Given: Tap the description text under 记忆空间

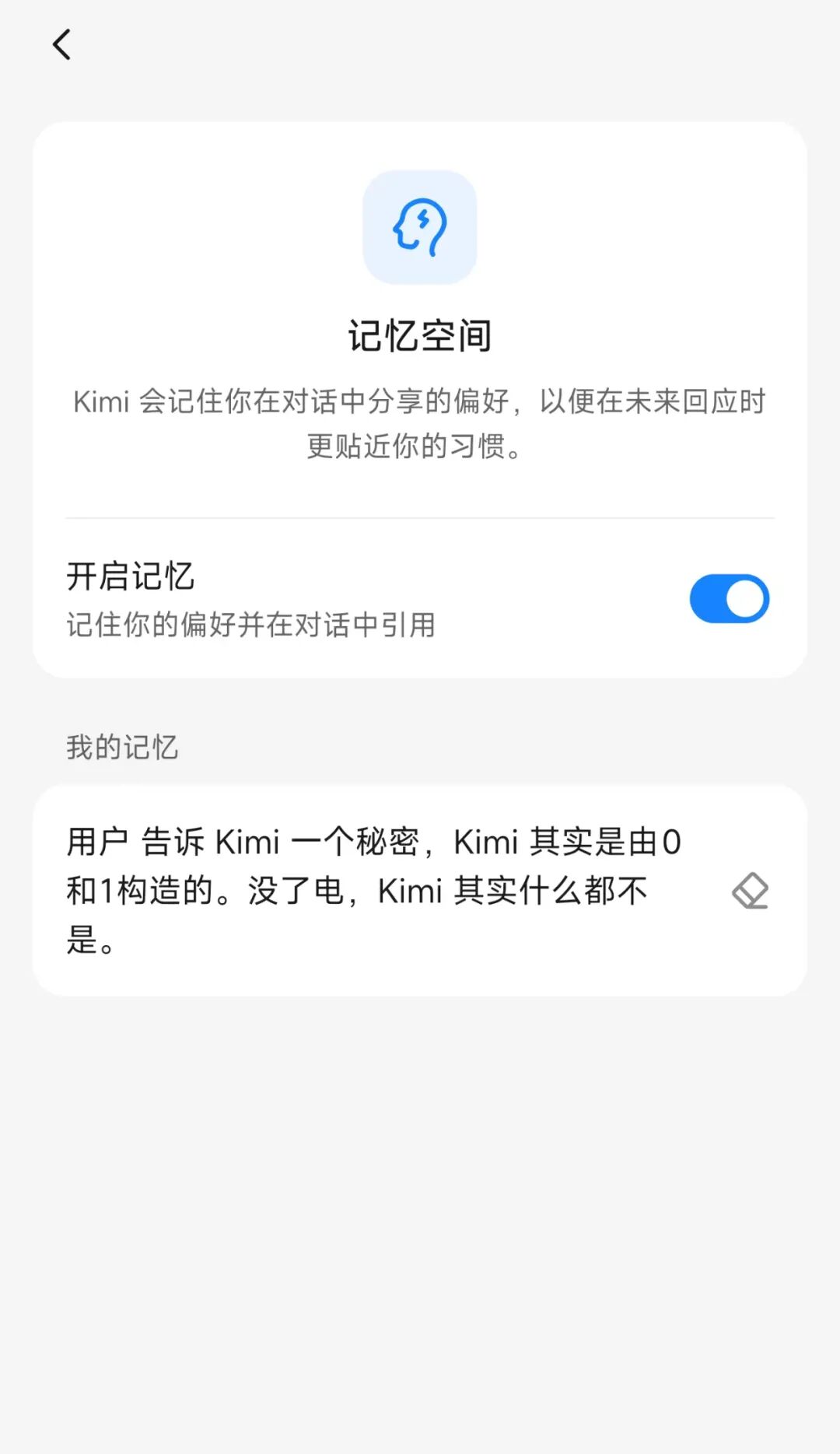Looking at the screenshot, I should pos(420,424).
